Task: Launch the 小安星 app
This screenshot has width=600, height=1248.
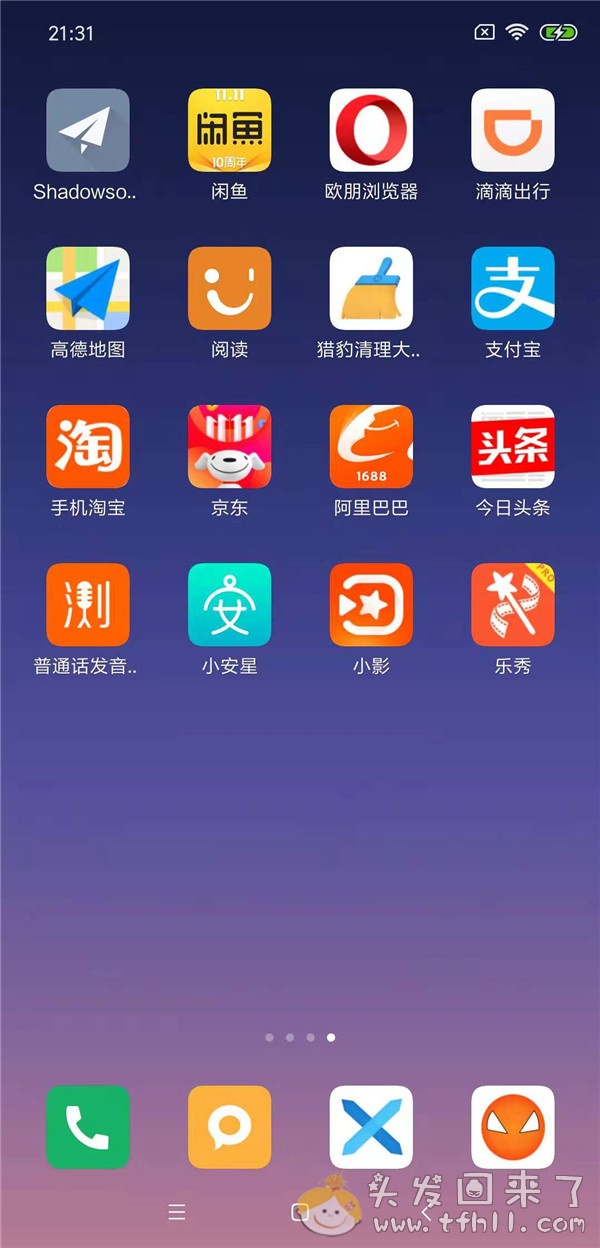Action: (230, 604)
